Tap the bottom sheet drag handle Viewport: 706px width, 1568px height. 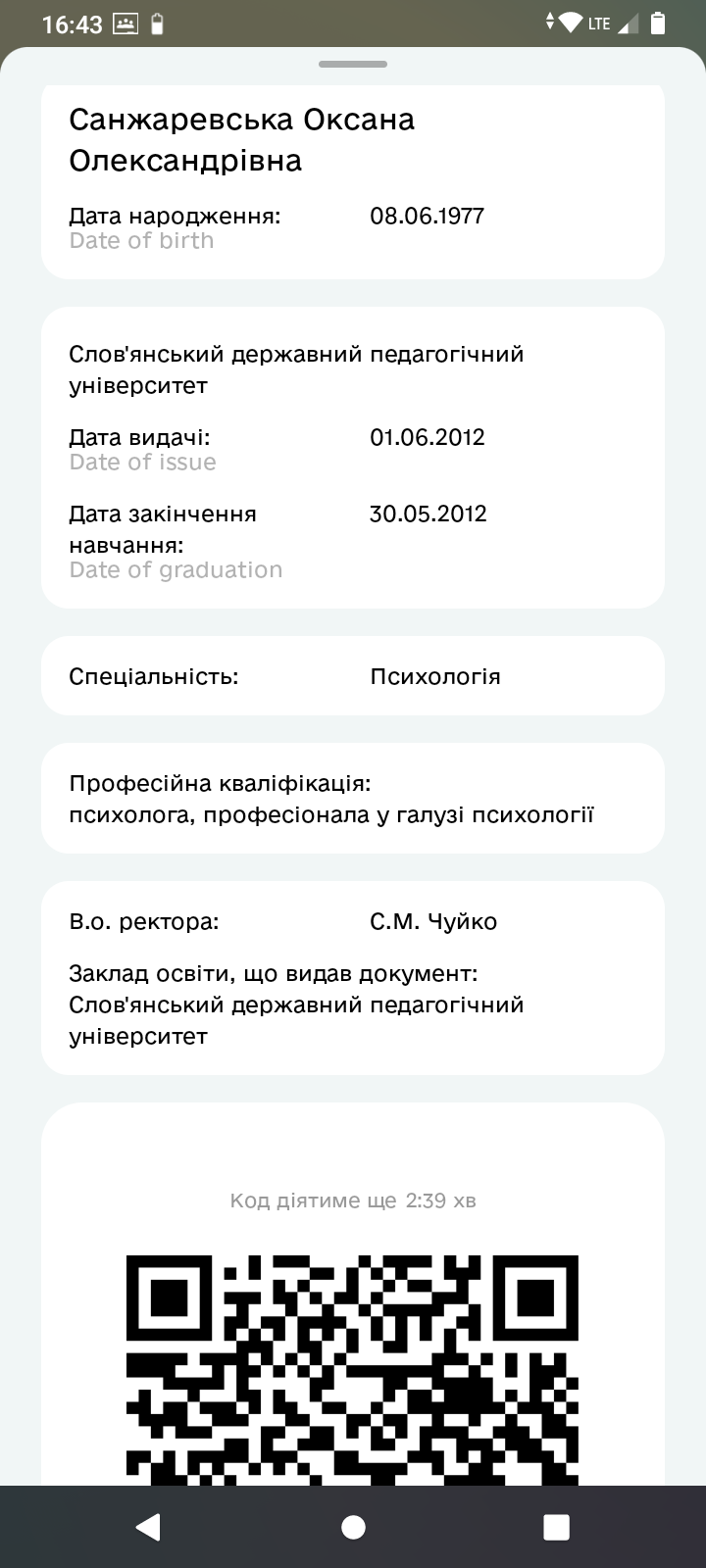[x=353, y=65]
